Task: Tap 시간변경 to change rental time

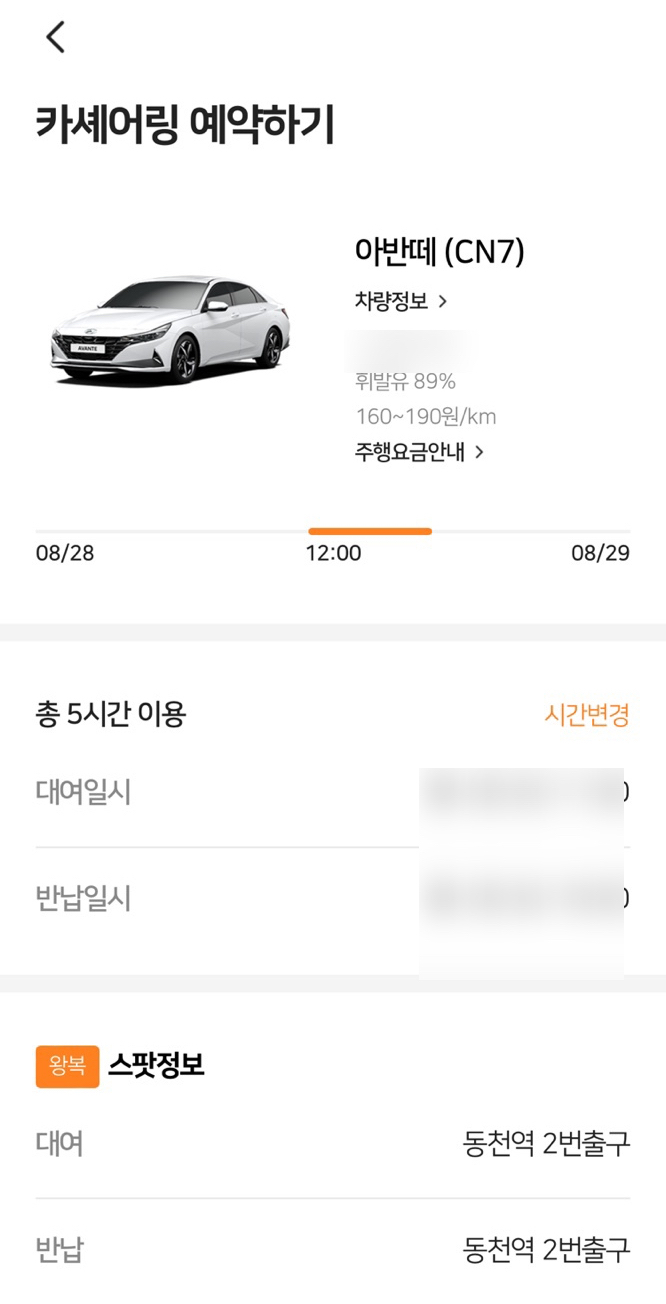Action: point(586,714)
